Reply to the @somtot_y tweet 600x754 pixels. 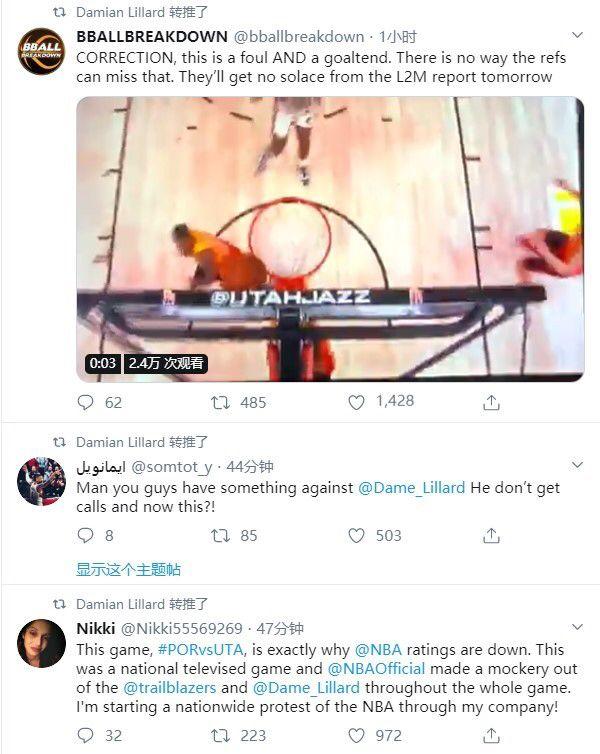[86, 536]
